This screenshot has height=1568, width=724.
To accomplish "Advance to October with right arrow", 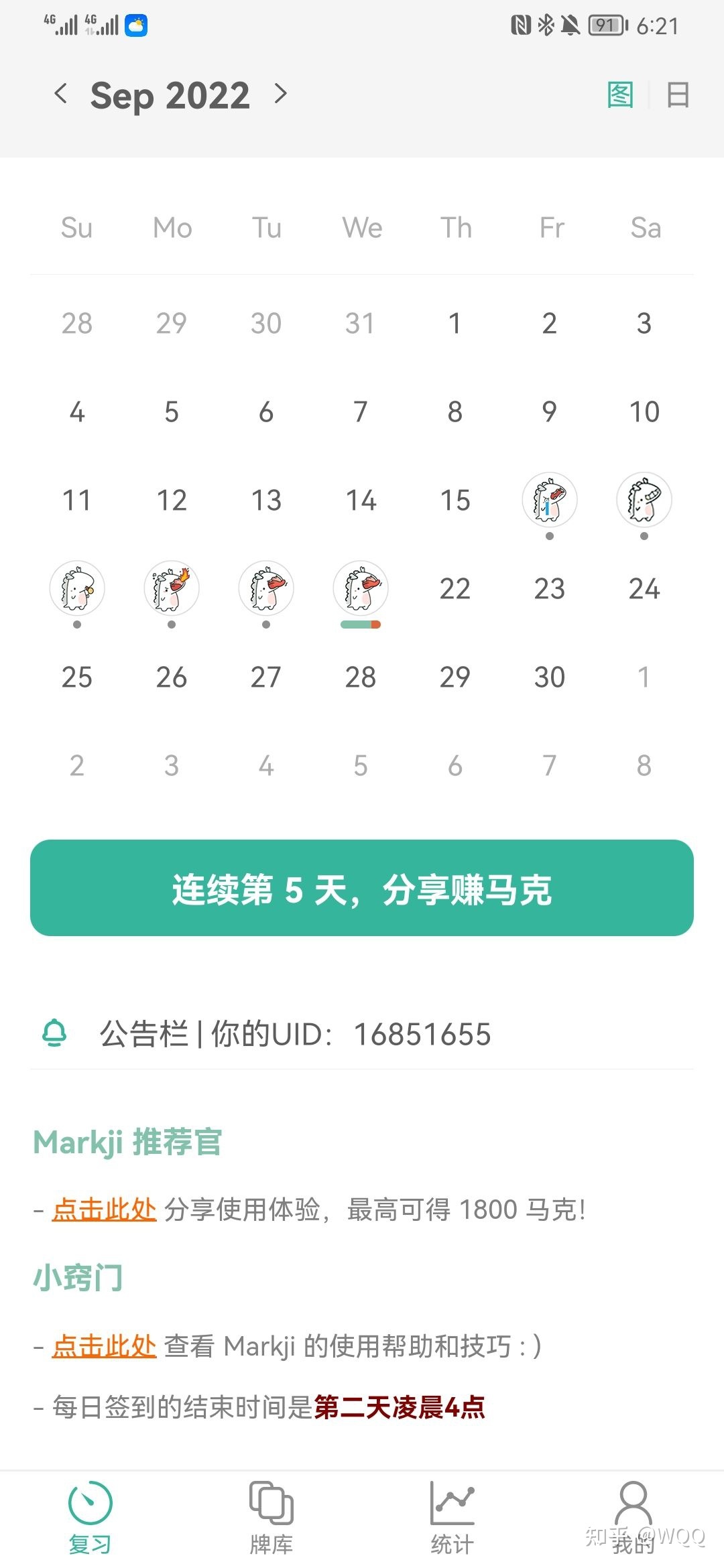I will click(282, 95).
